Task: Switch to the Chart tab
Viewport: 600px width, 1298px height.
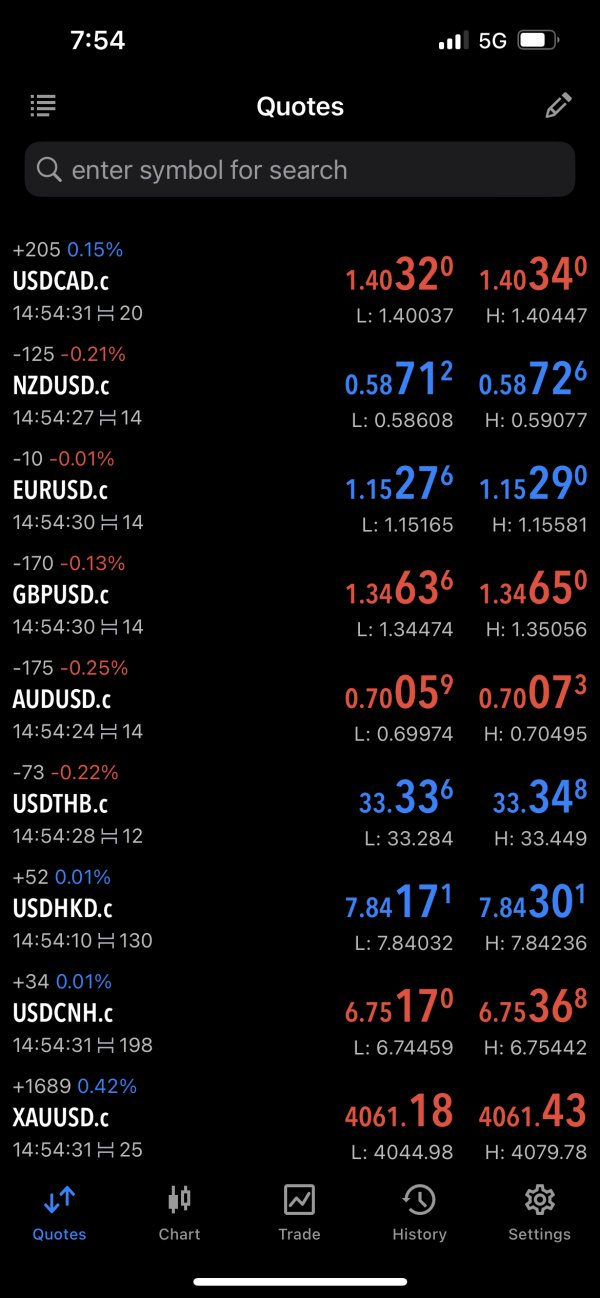Action: 180,1213
